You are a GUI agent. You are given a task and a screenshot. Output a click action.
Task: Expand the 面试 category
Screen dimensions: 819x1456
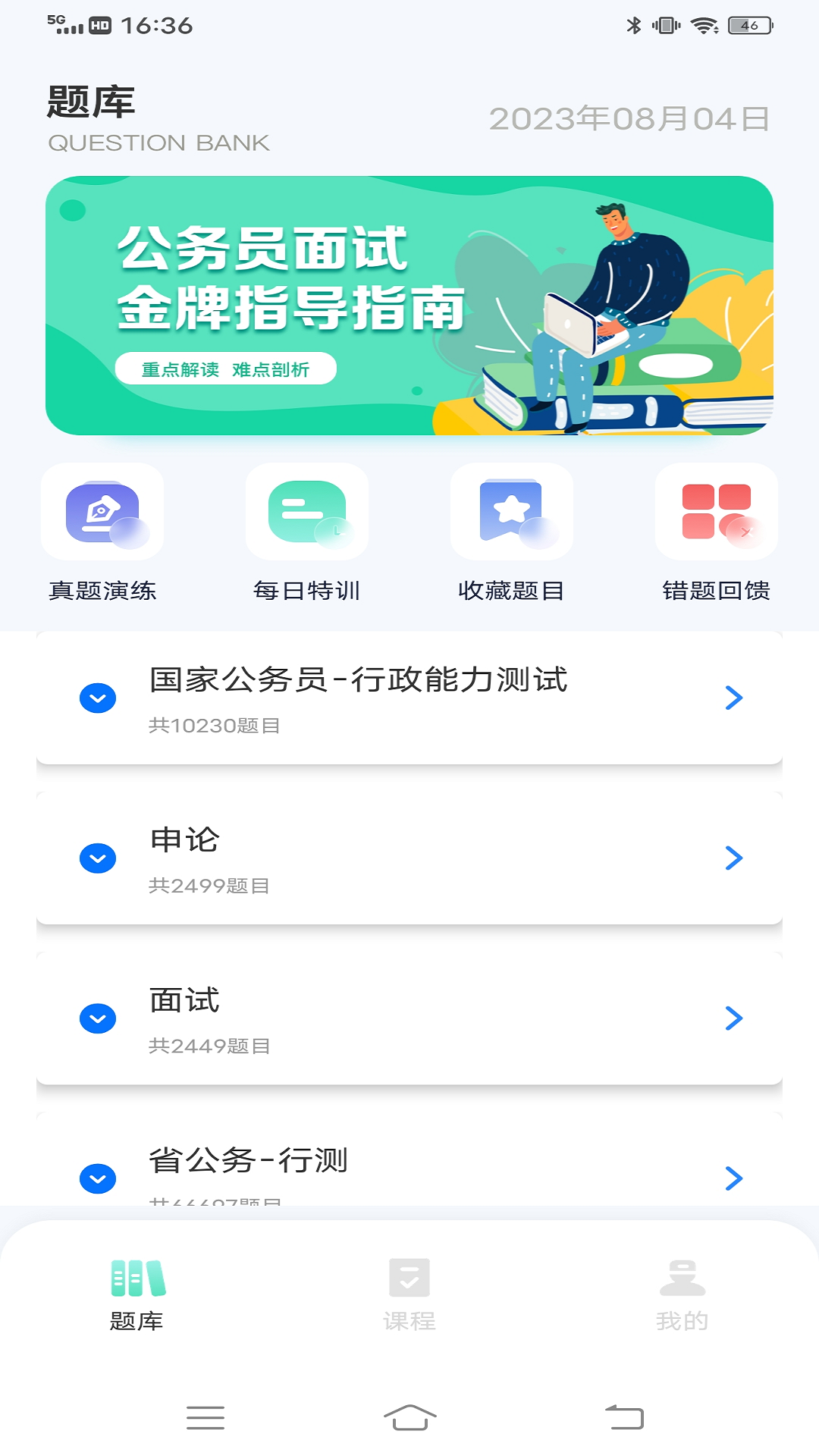pos(98,1018)
